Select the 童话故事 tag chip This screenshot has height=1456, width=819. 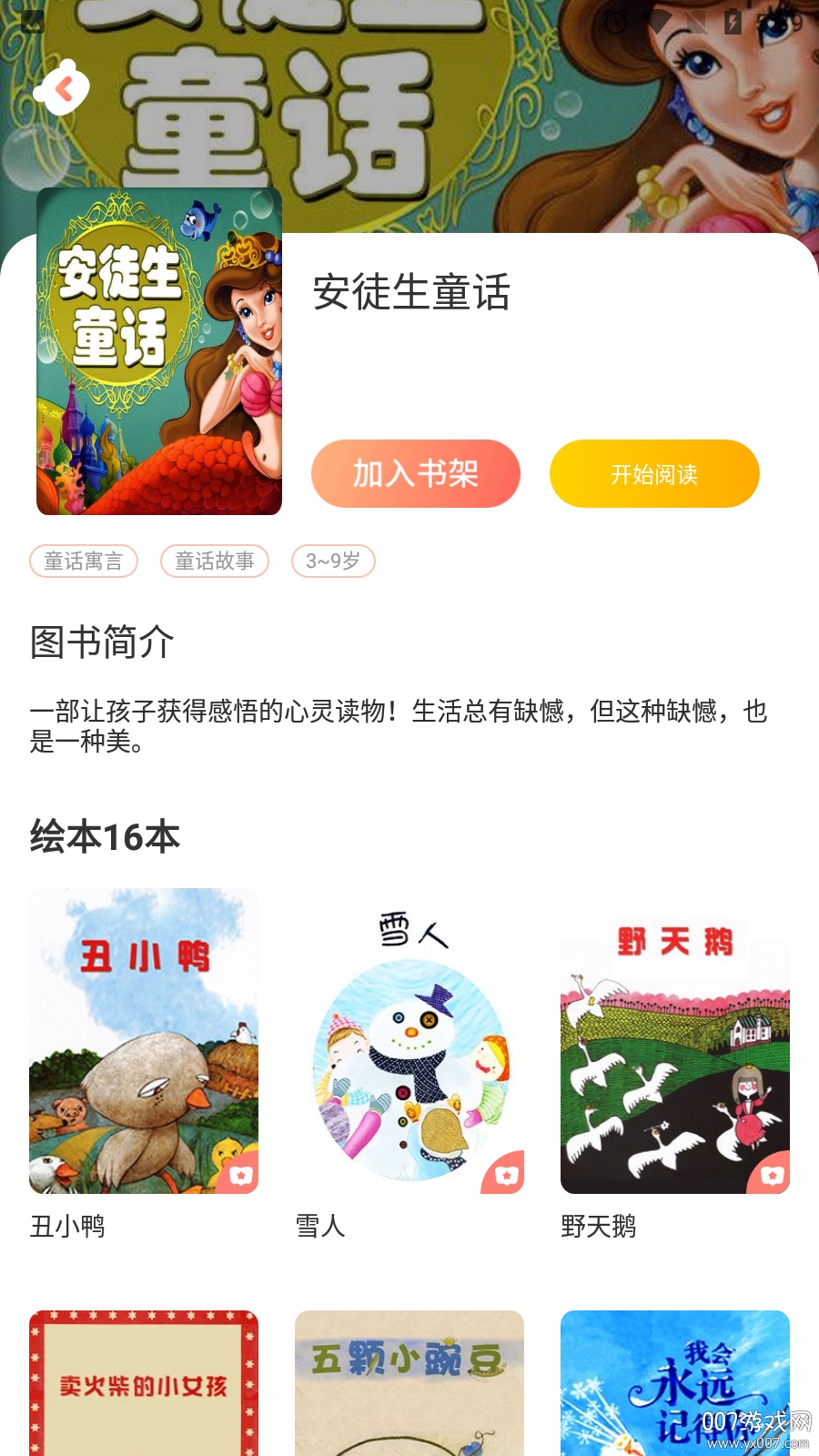215,561
